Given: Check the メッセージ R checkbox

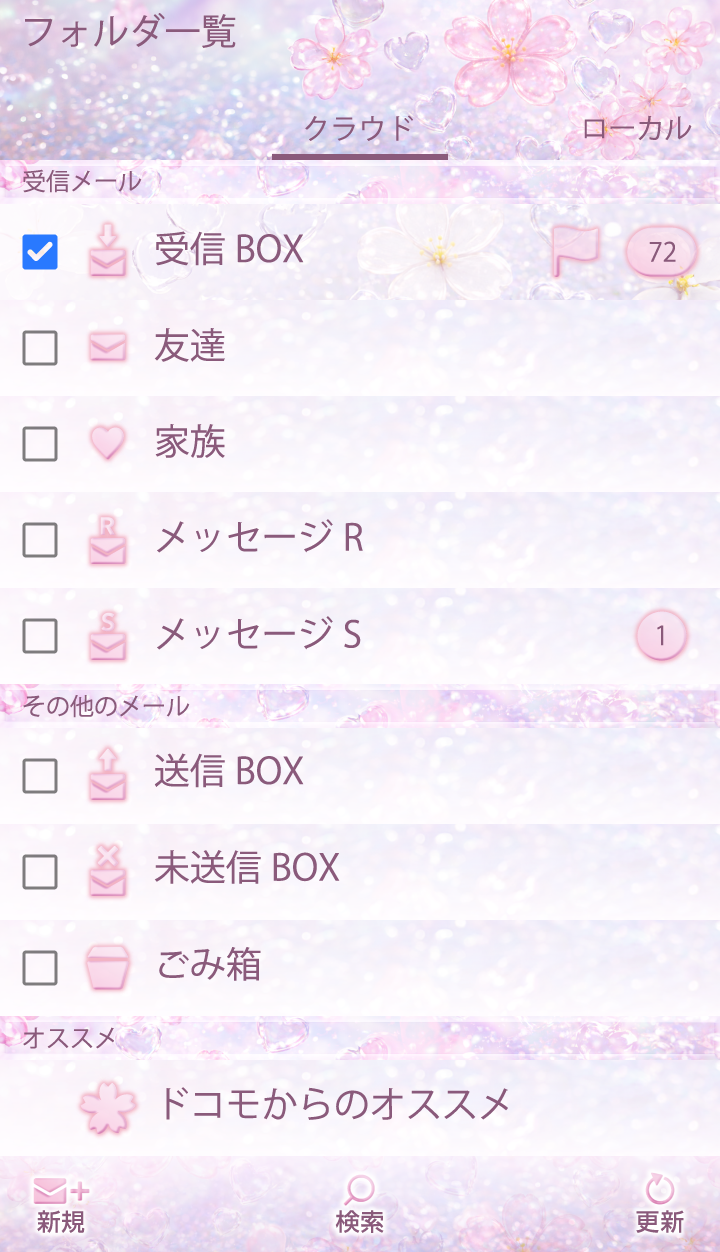Looking at the screenshot, I should coord(40,540).
